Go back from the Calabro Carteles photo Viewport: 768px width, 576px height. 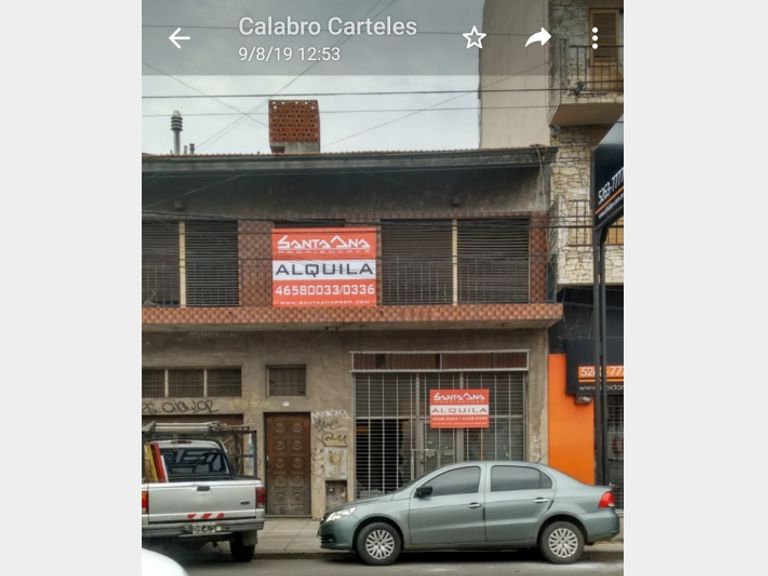coord(179,38)
